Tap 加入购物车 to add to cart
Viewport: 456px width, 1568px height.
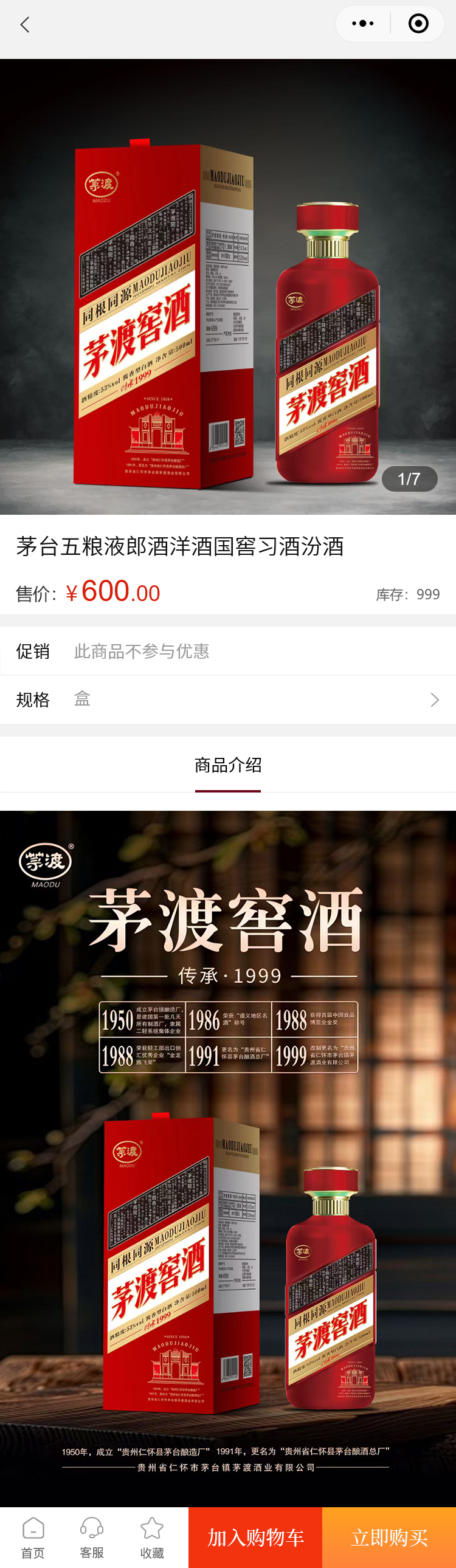pyautogui.click(x=255, y=1538)
